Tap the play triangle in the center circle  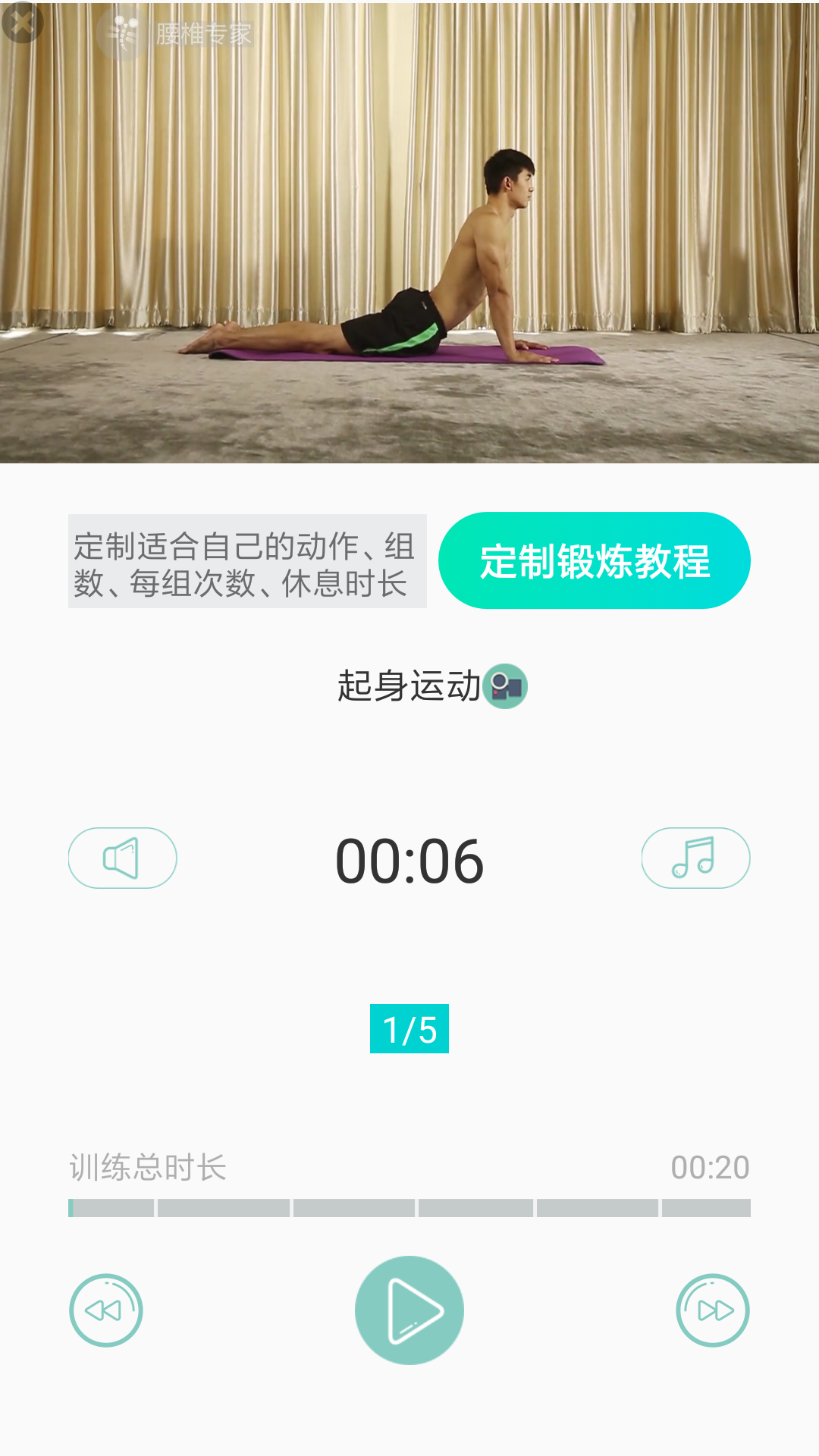(x=408, y=1310)
